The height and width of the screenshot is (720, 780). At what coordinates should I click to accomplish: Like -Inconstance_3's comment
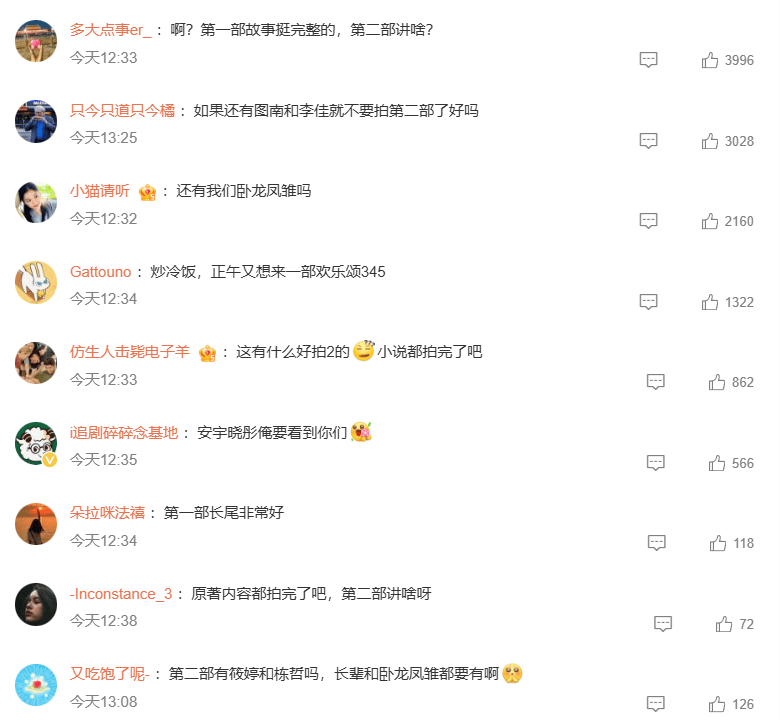[x=724, y=624]
